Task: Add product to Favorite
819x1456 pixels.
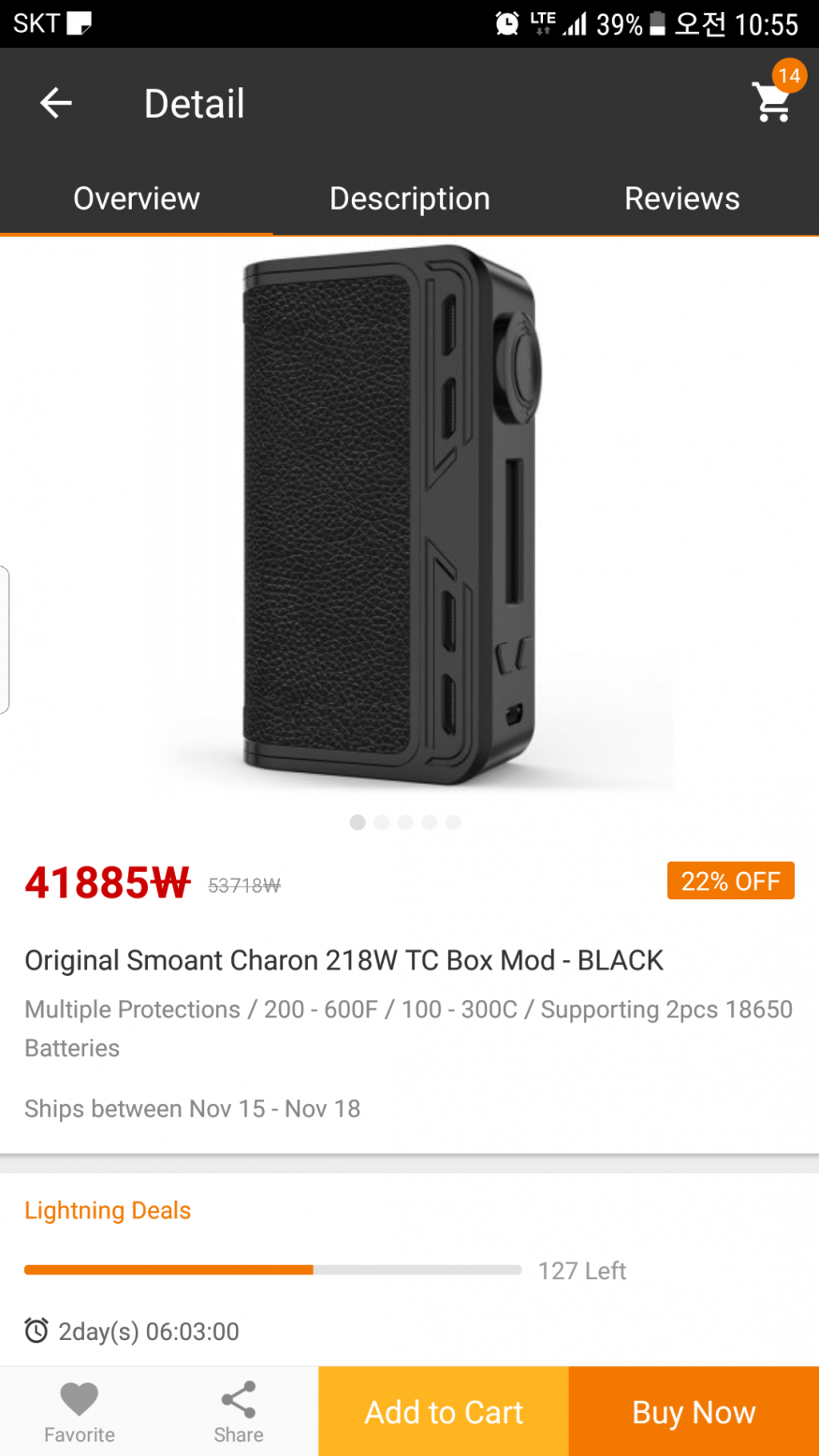Action: pyautogui.click(x=80, y=1411)
